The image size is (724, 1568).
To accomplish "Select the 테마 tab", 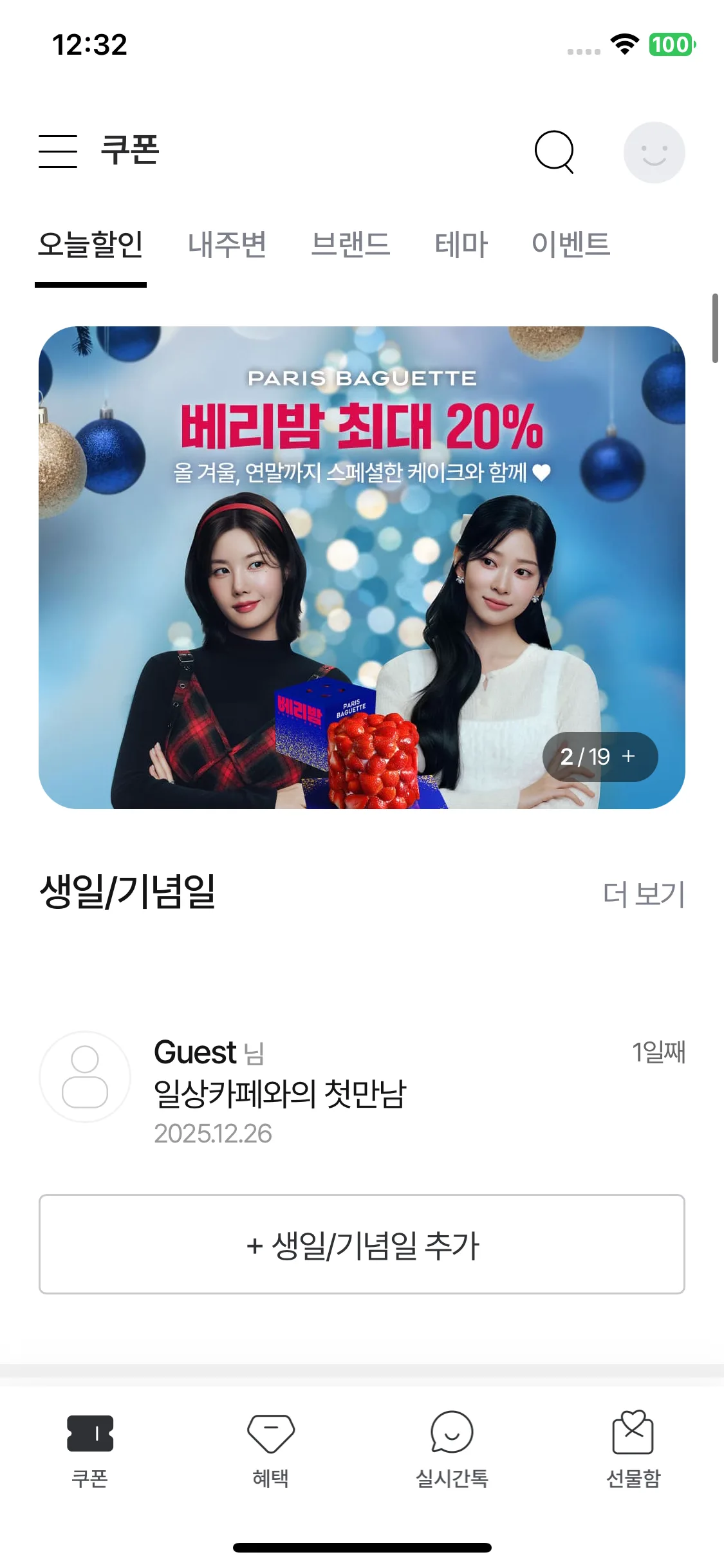I will pos(461,245).
